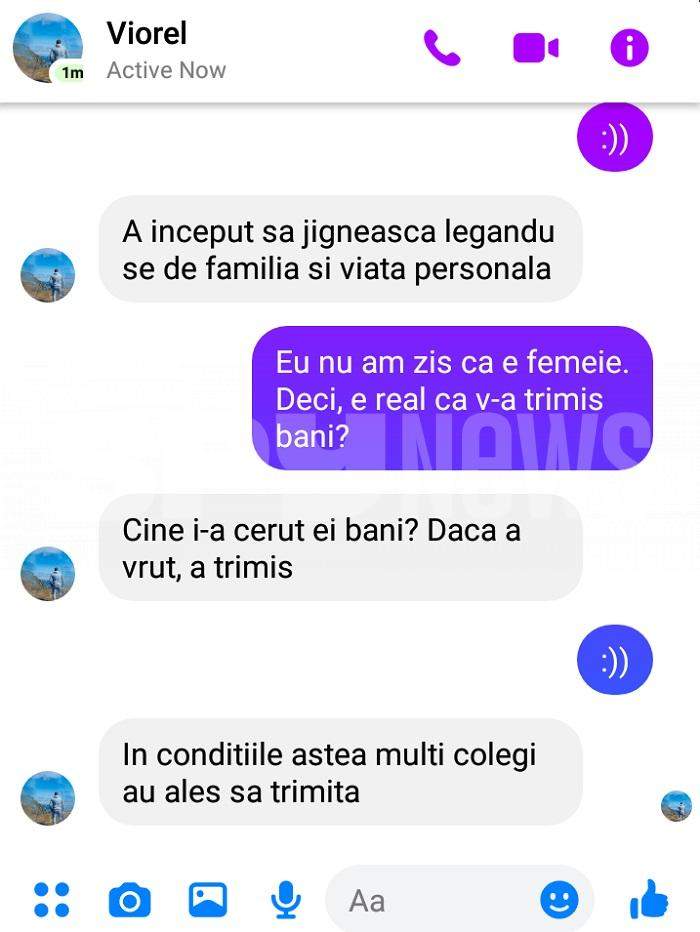Start a video call with Viorel
This screenshot has height=932, width=700.
pyautogui.click(x=535, y=48)
